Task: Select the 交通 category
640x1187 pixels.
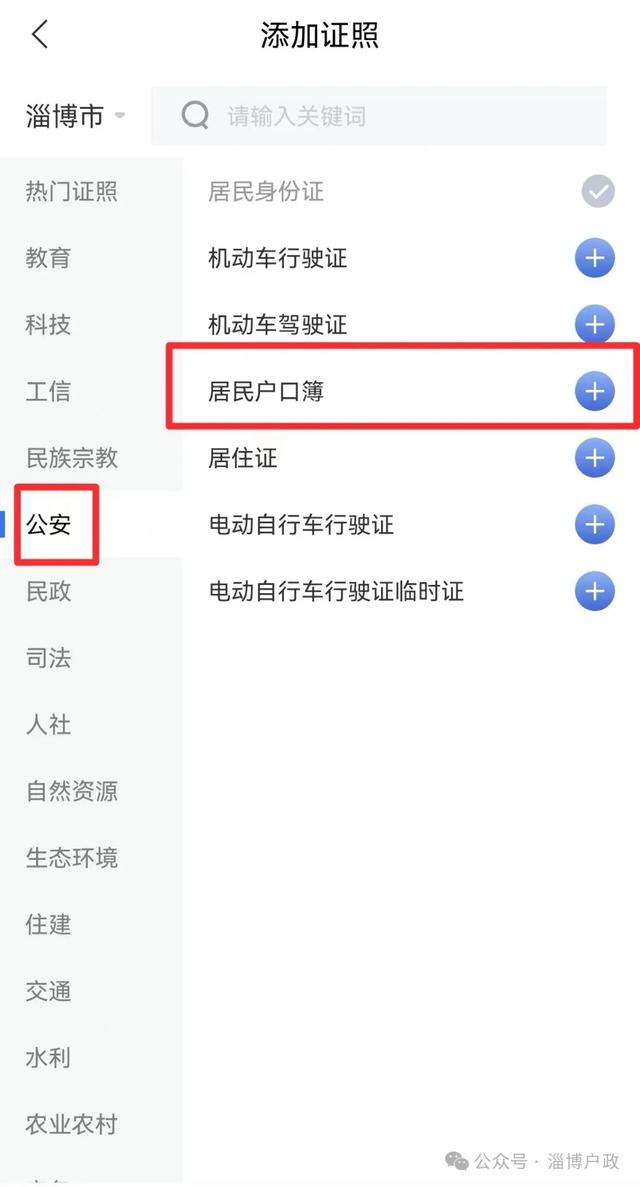Action: tap(48, 991)
